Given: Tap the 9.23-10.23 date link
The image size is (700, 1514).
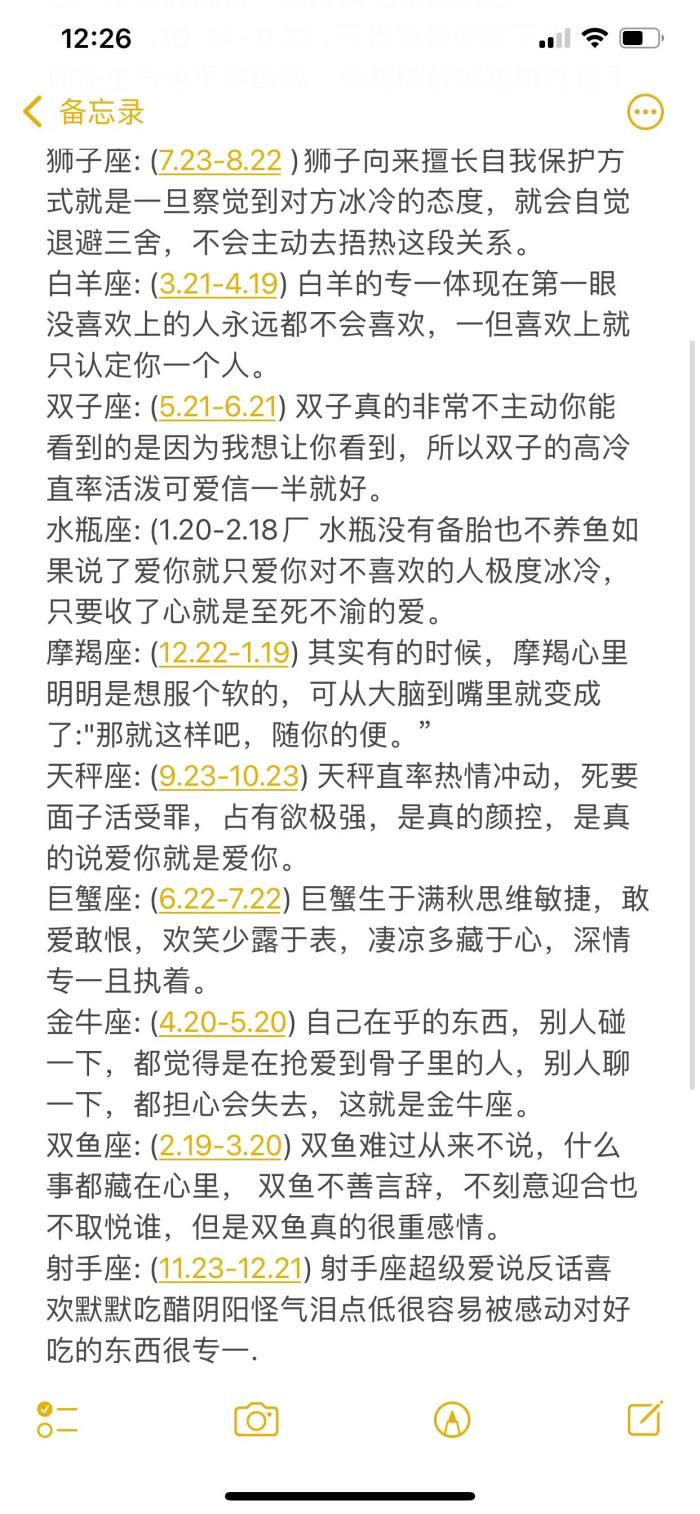Looking at the screenshot, I should (229, 776).
